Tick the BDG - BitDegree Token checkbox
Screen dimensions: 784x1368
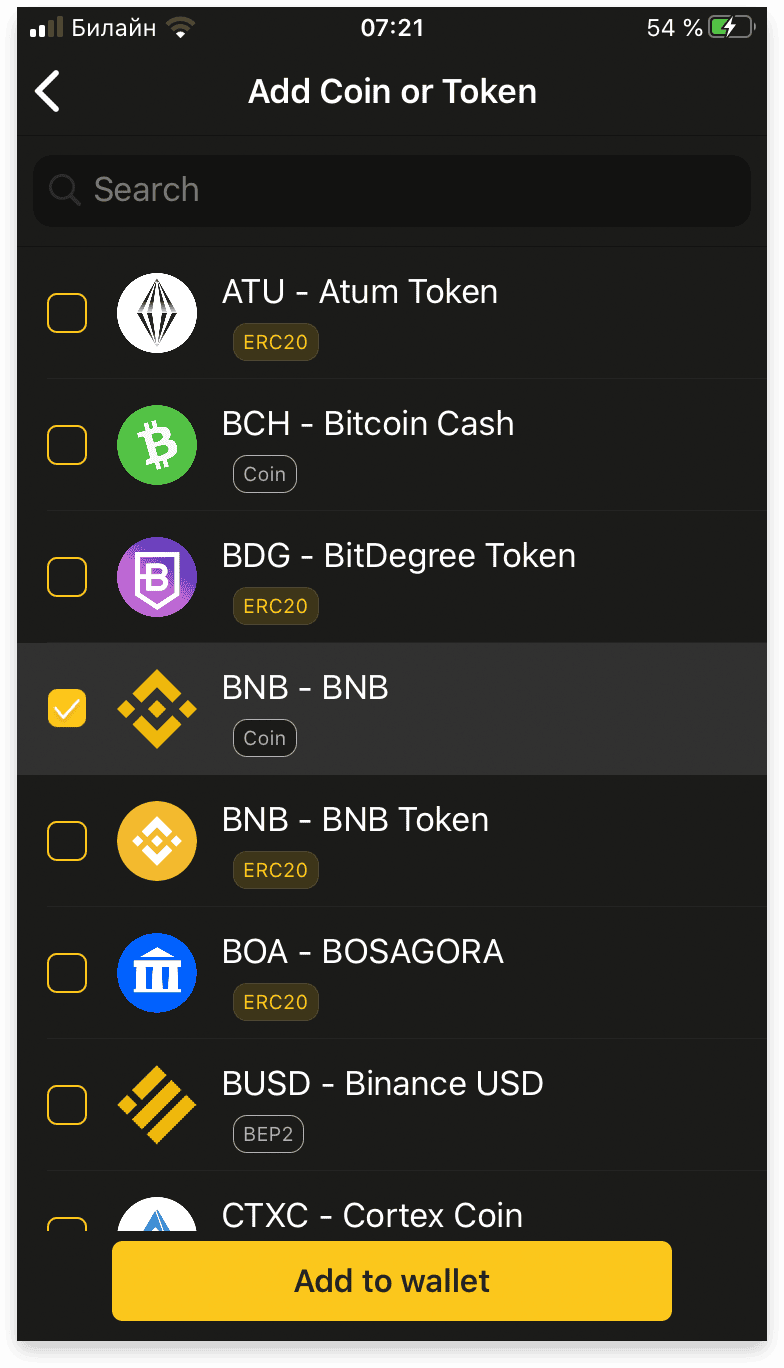(x=67, y=577)
